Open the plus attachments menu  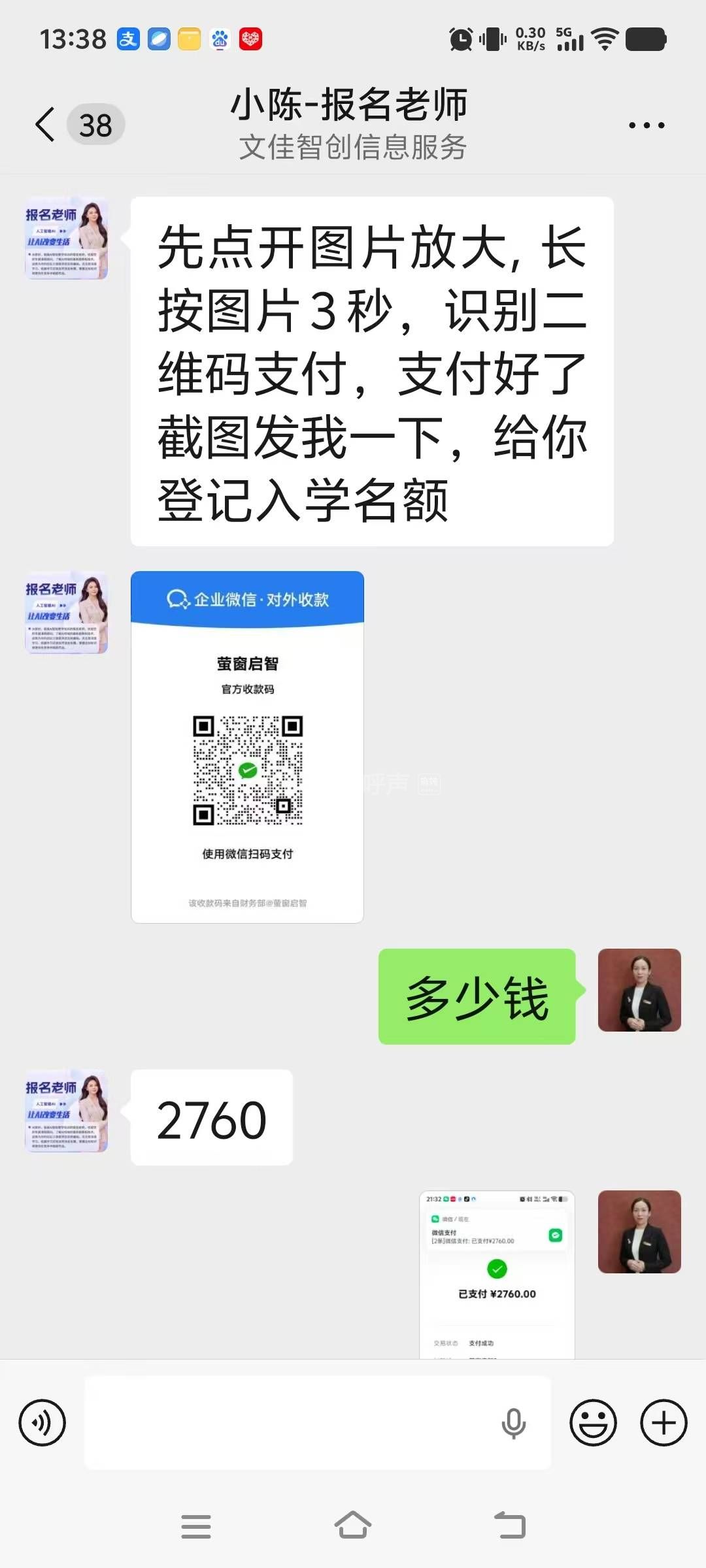tap(664, 1422)
